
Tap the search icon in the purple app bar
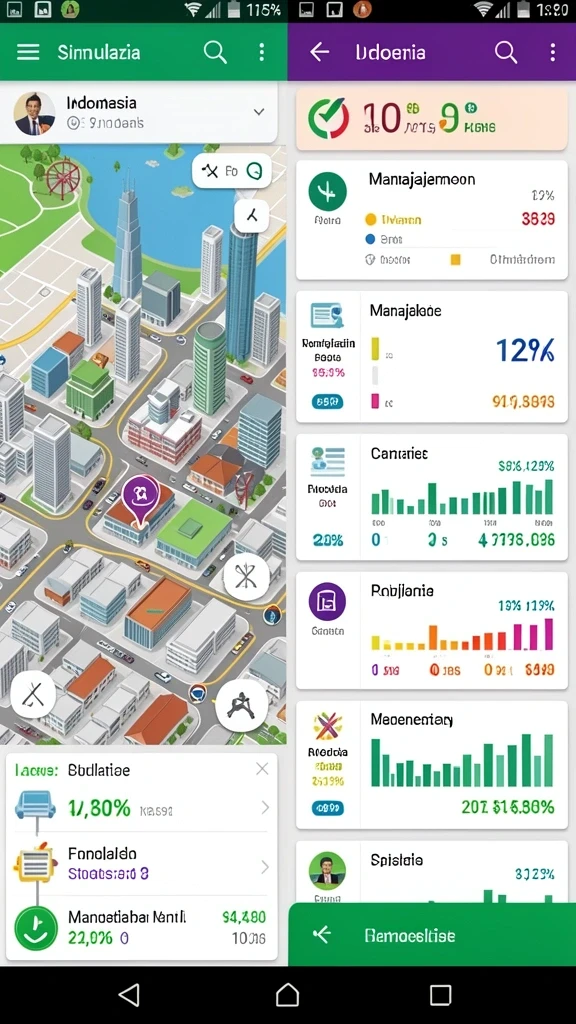(505, 52)
